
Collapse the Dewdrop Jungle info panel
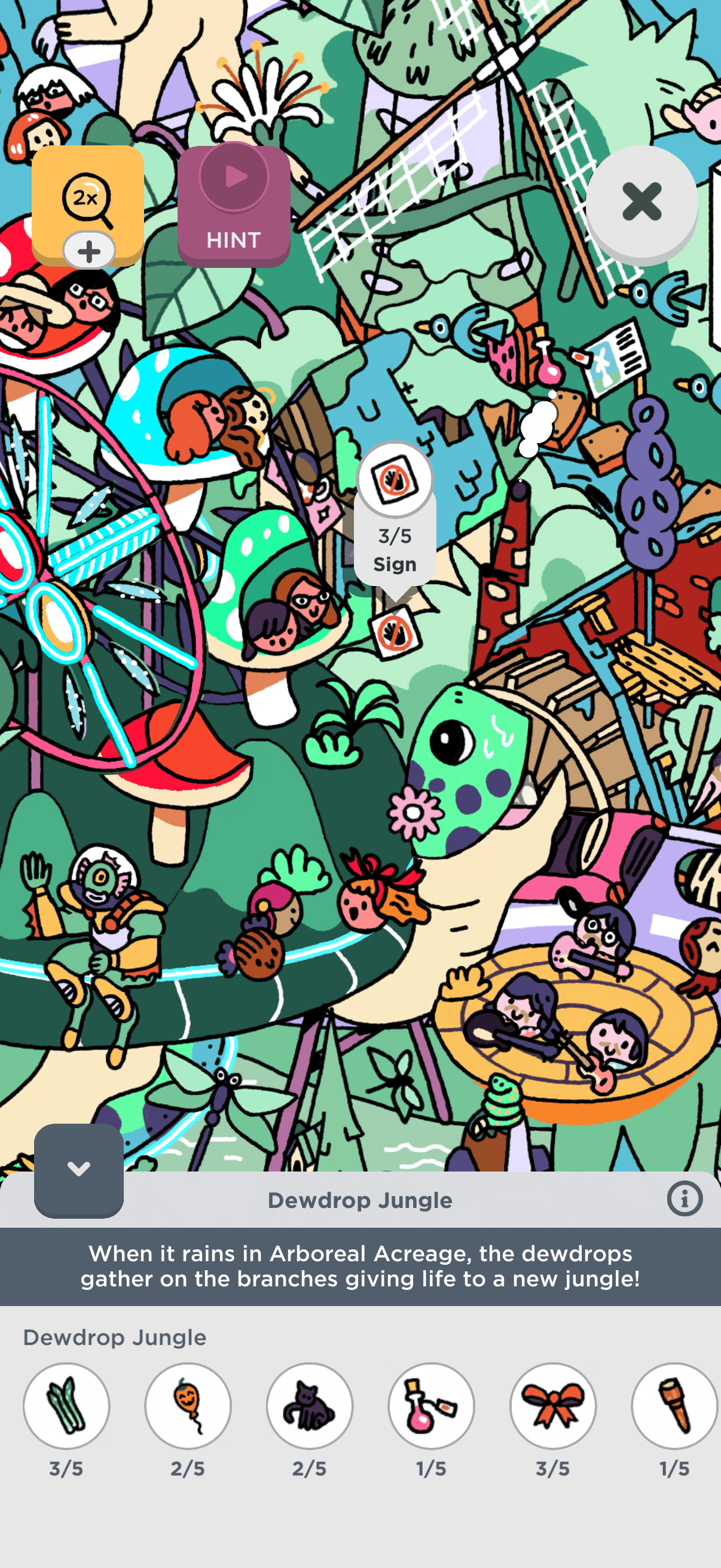[78, 1169]
